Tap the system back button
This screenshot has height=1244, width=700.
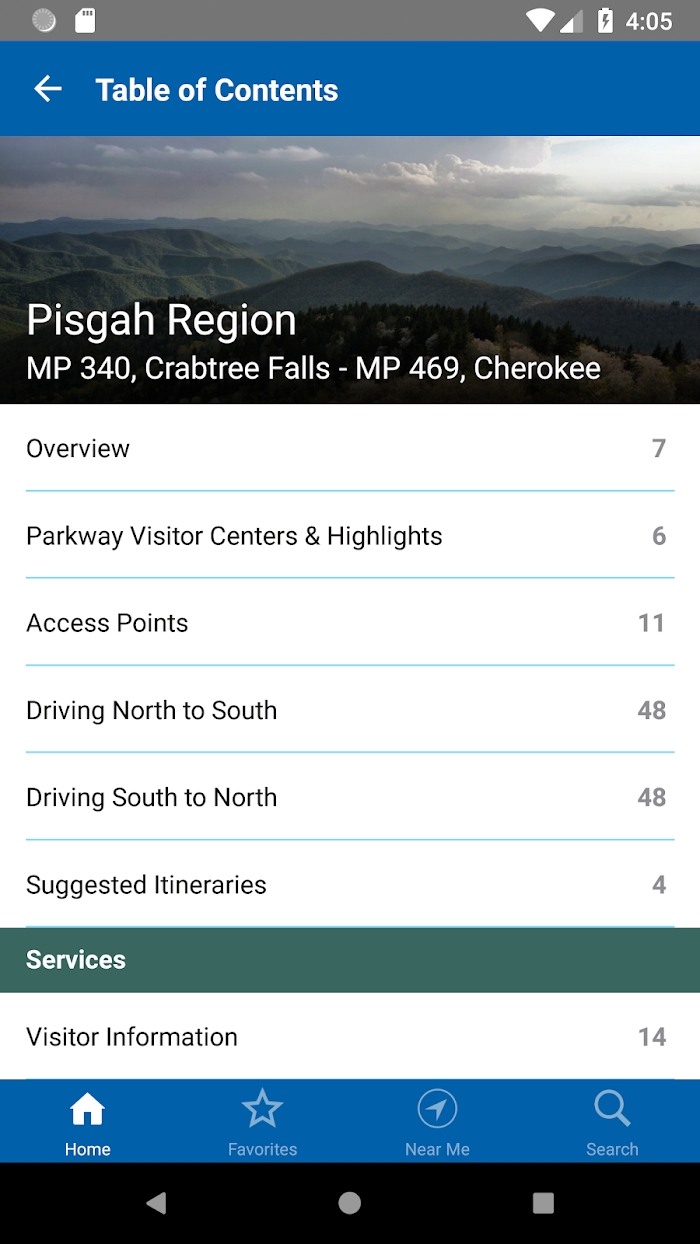pos(156,1203)
